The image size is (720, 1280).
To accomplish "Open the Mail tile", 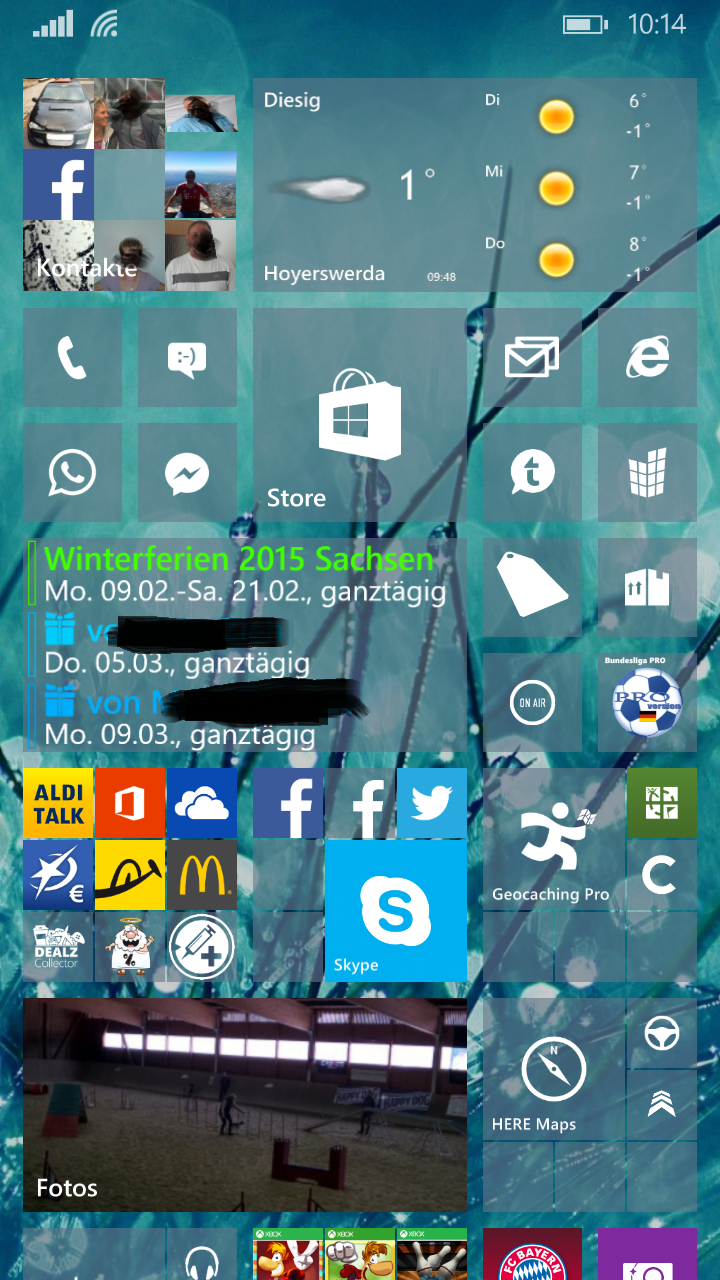I will 532,357.
